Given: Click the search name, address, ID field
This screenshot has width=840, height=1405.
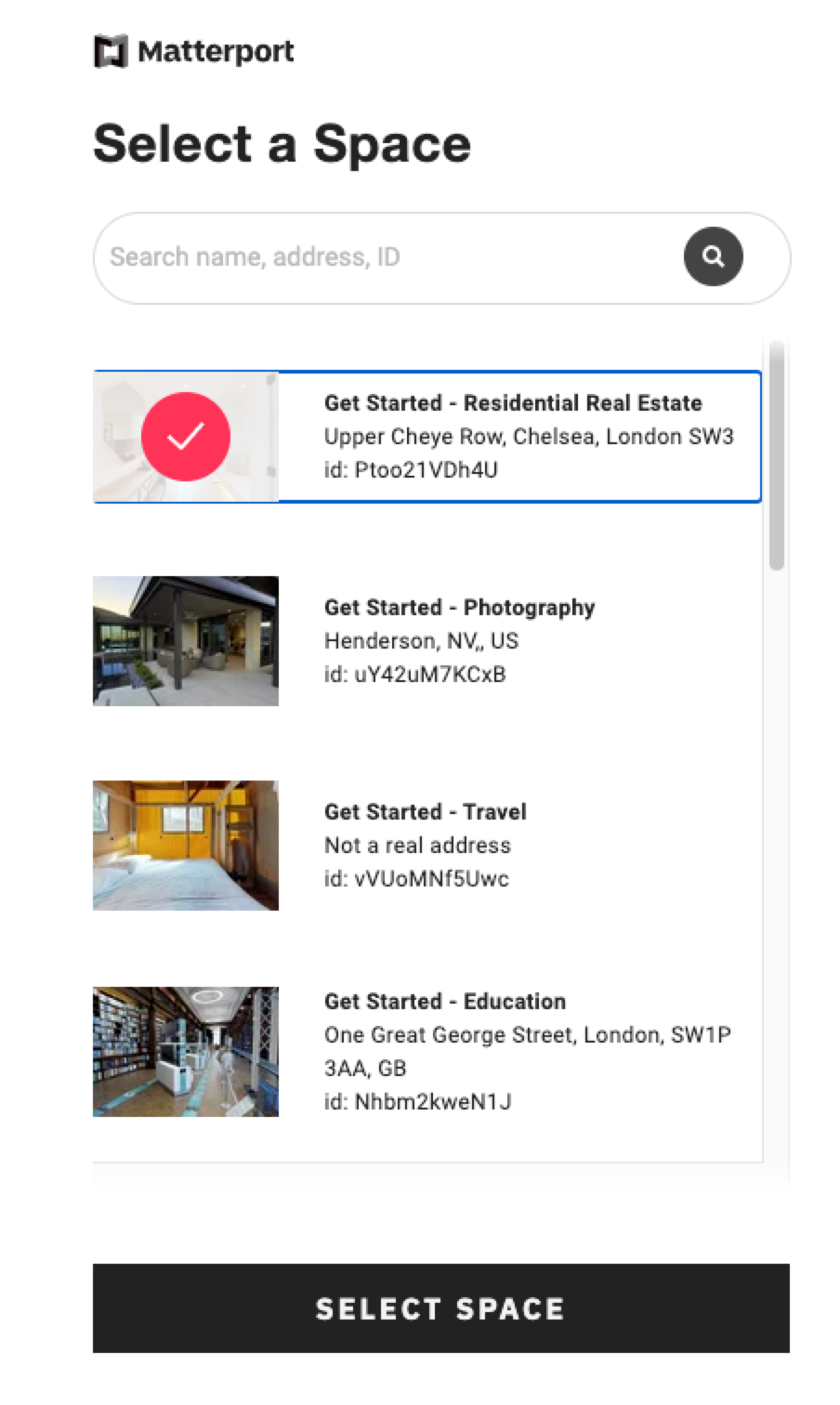Looking at the screenshot, I should 372,256.
